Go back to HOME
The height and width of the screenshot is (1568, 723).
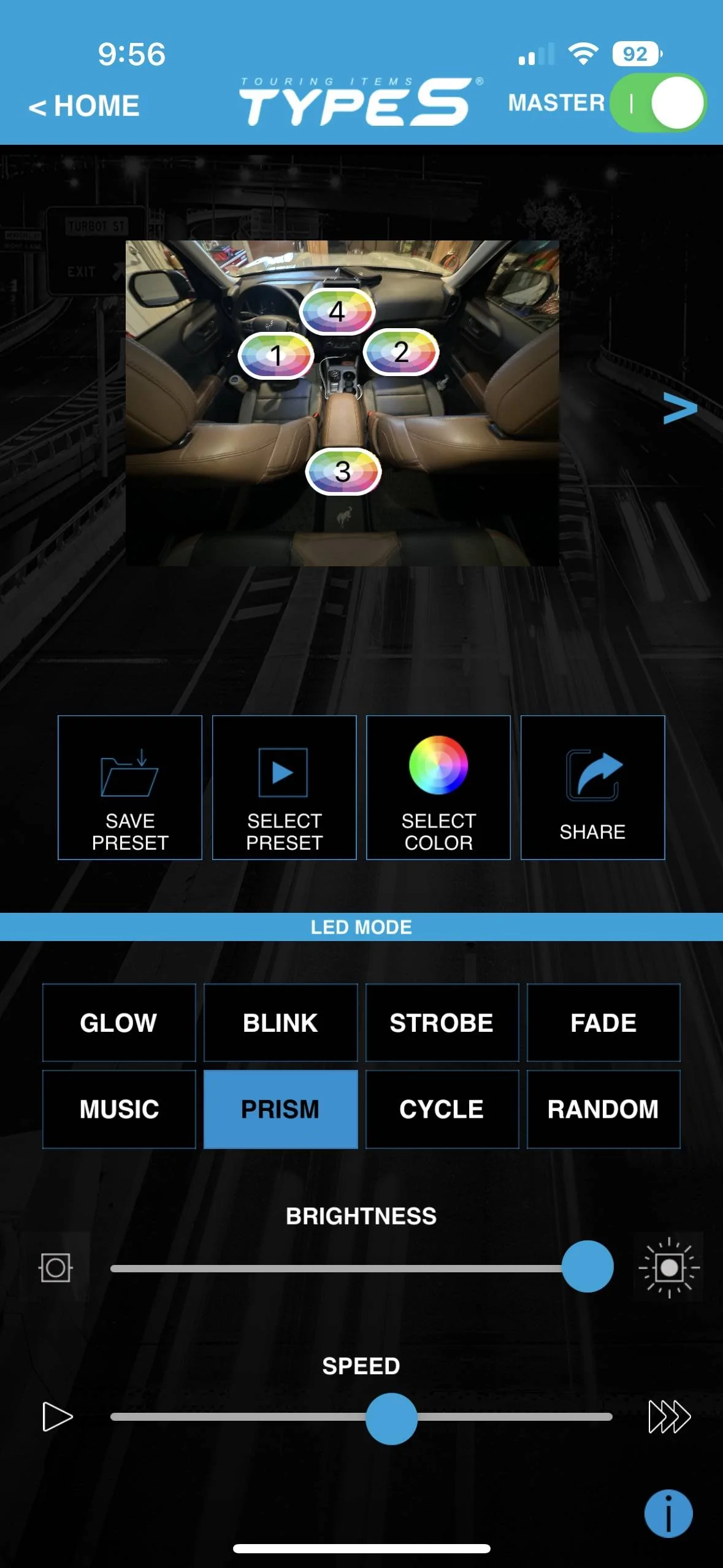coord(84,106)
